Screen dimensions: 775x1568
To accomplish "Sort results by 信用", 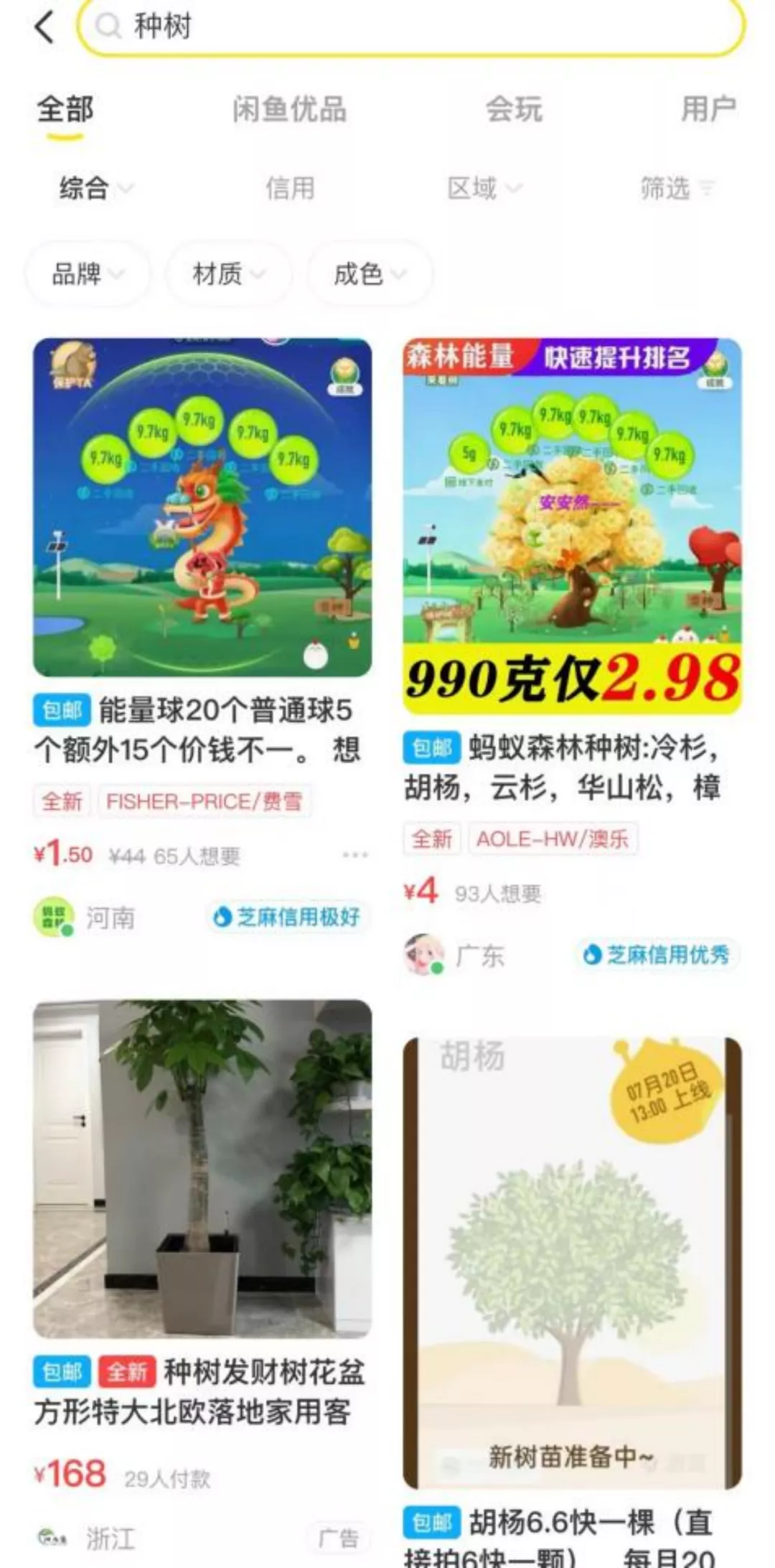I will (290, 188).
